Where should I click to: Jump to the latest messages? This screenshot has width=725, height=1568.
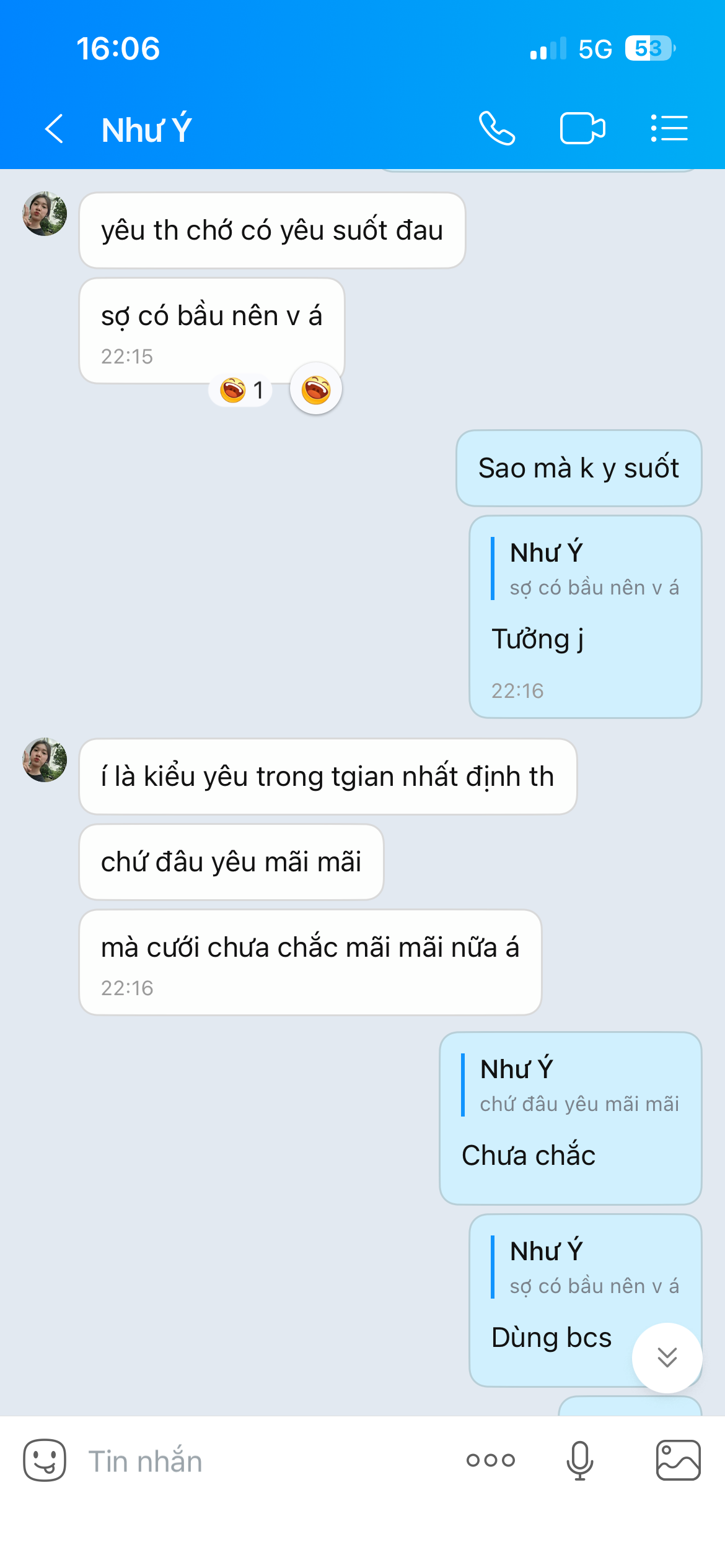[x=667, y=1357]
